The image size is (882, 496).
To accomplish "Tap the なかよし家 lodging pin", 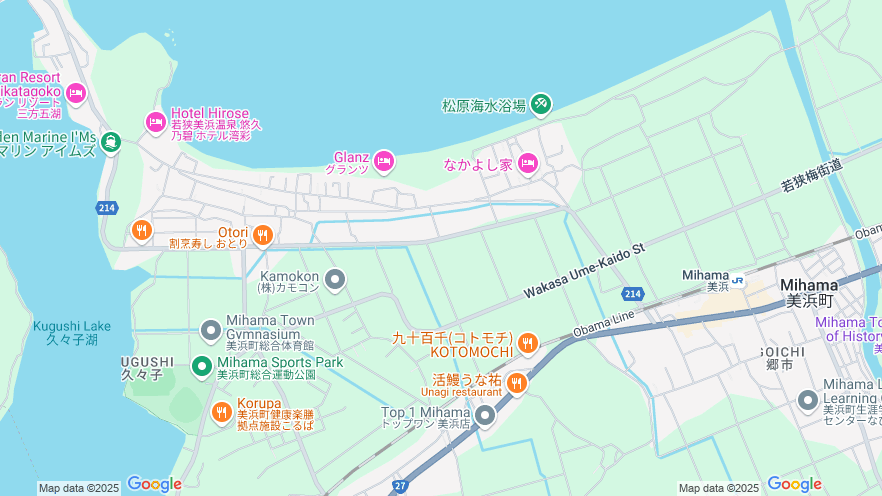I will coord(527,163).
